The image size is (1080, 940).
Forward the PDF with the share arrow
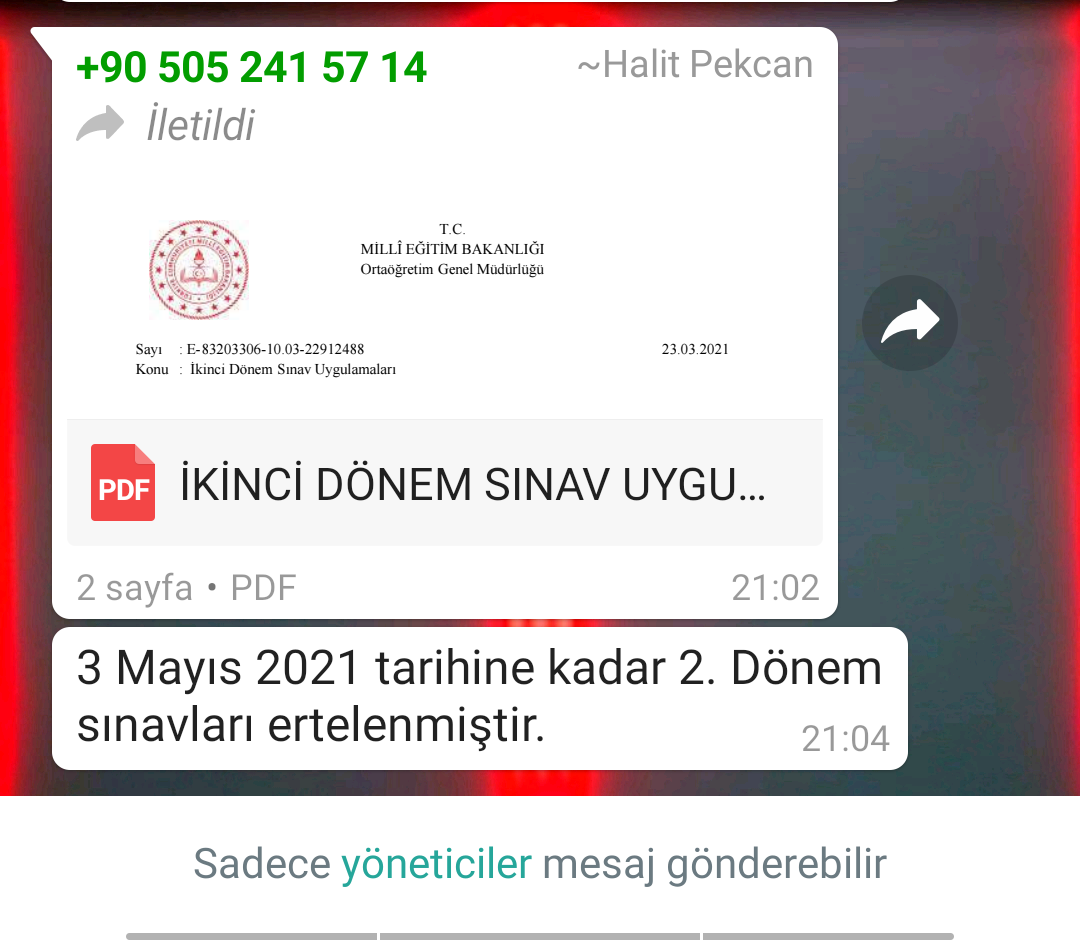pos(909,323)
